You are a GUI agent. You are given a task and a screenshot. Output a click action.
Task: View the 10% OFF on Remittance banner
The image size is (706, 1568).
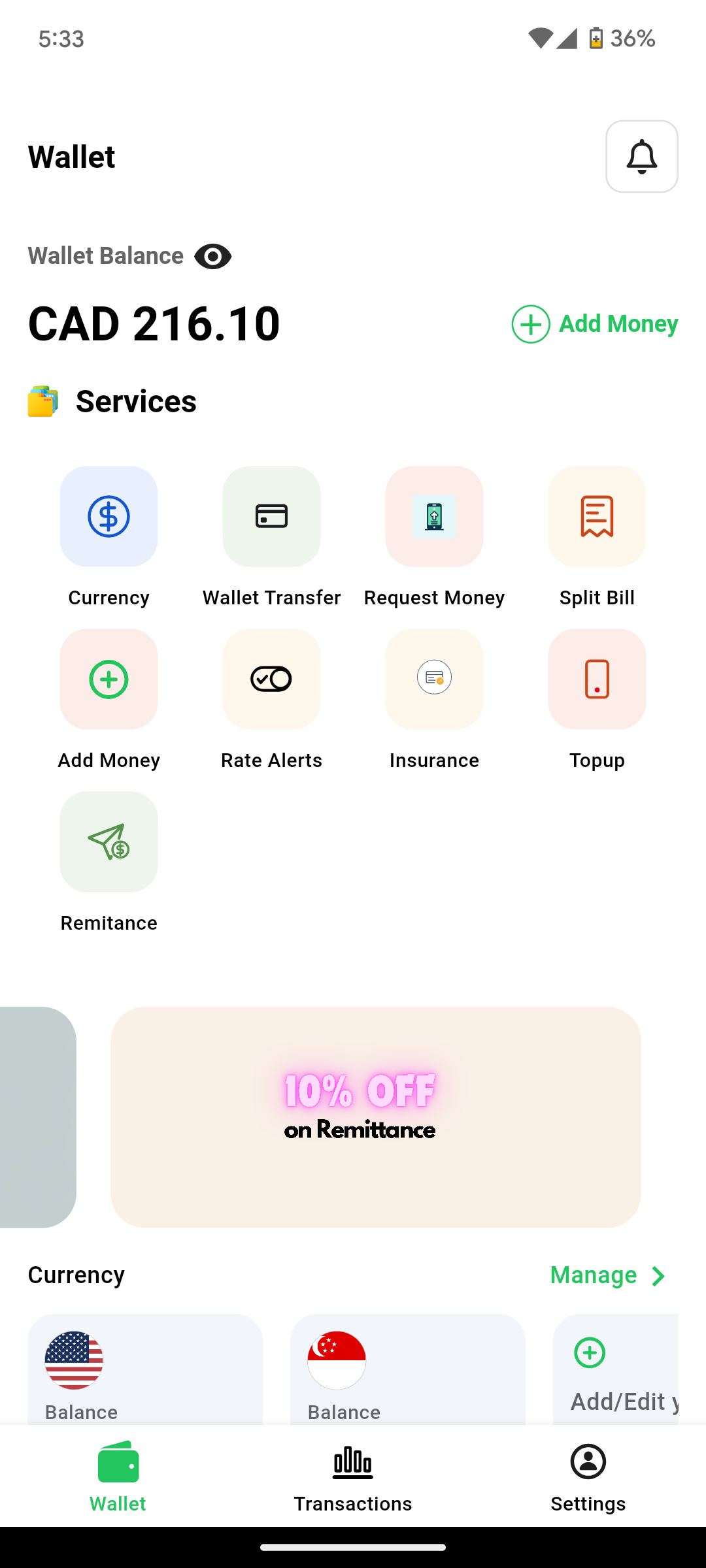pos(375,1117)
